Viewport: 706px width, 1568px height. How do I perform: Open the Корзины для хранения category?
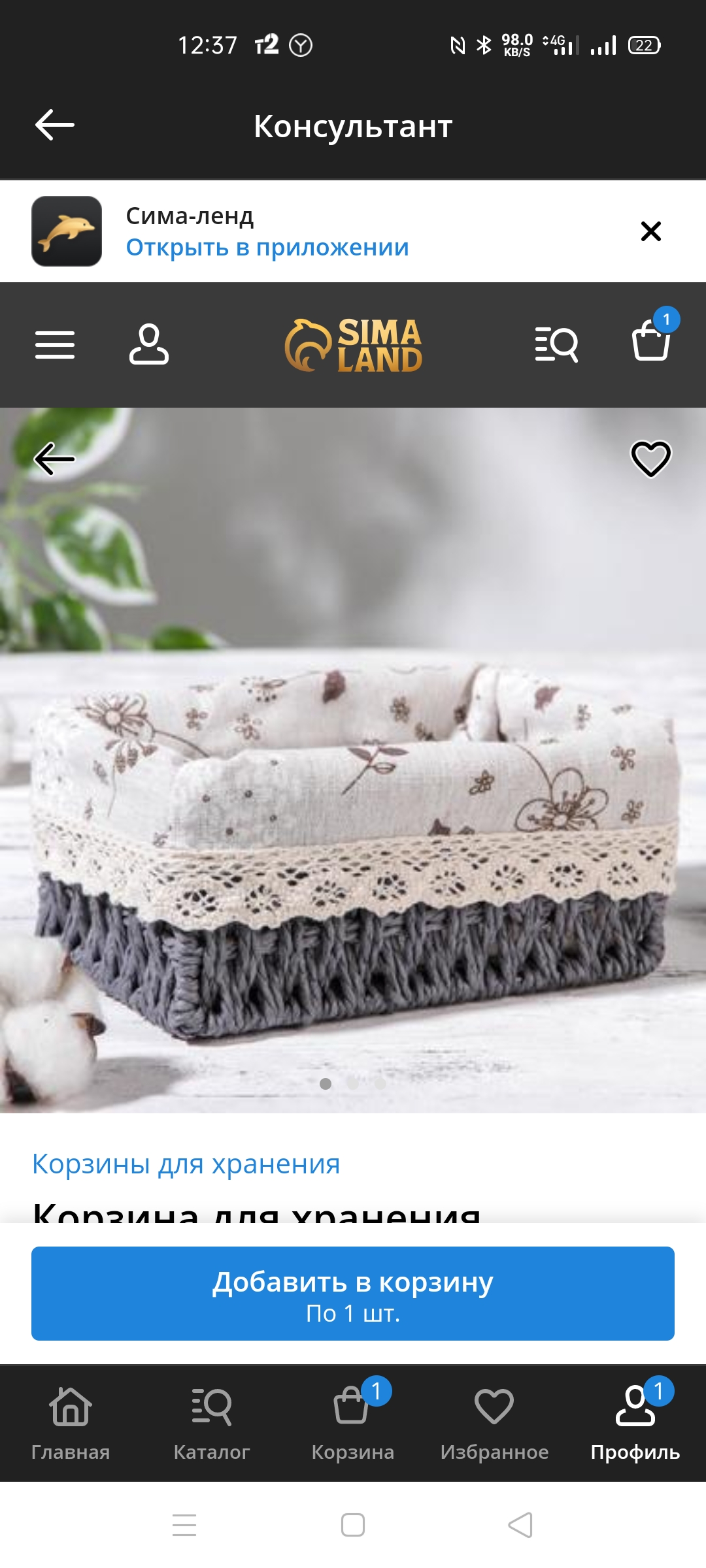point(186,1164)
